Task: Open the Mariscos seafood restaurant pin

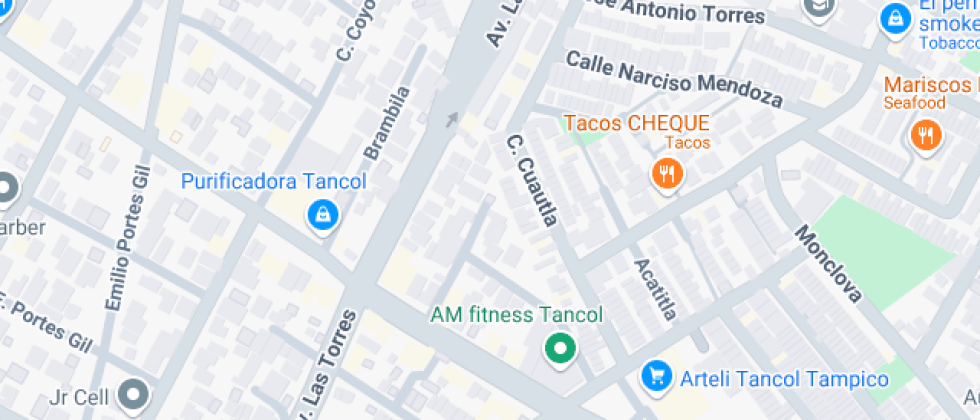Action: 927,134
